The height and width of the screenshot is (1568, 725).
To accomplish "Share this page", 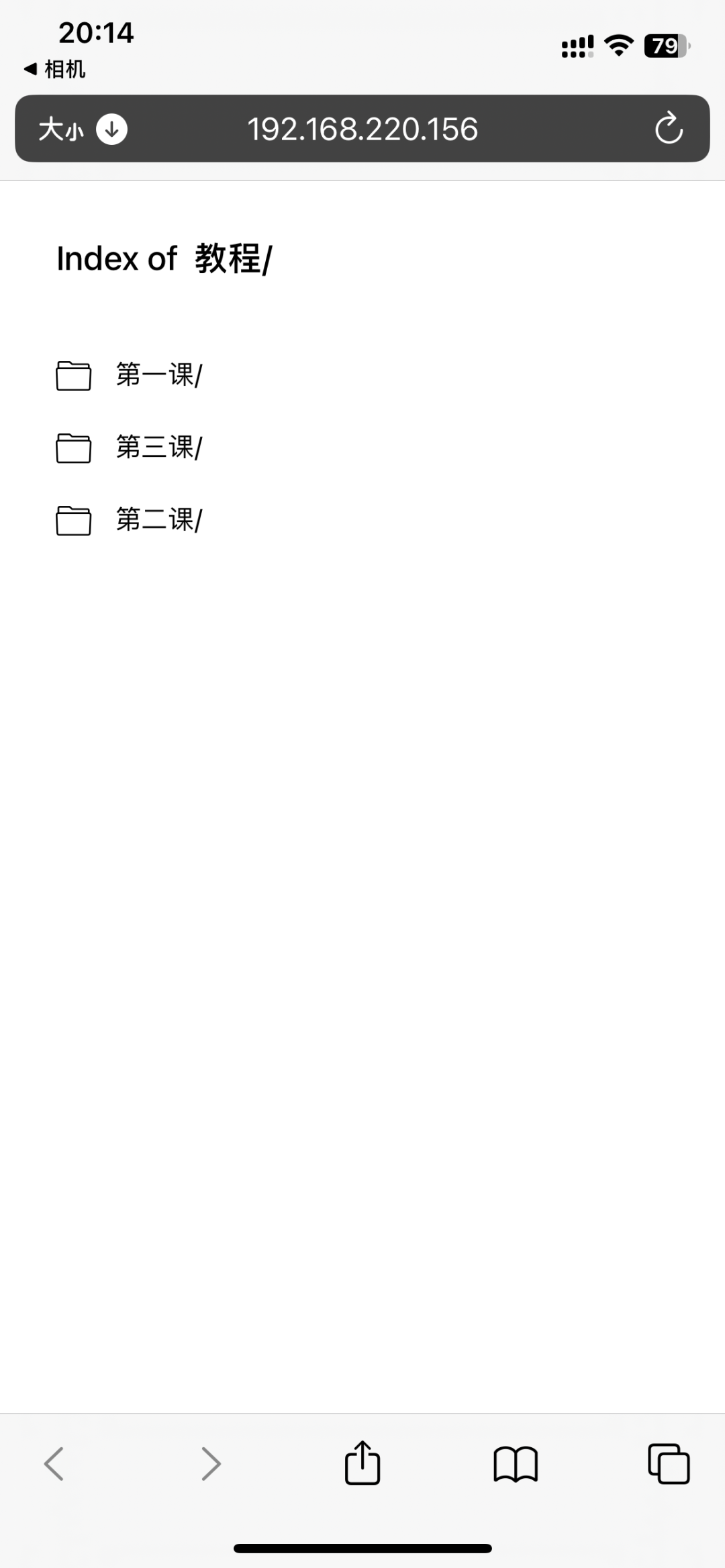I will point(362,1463).
